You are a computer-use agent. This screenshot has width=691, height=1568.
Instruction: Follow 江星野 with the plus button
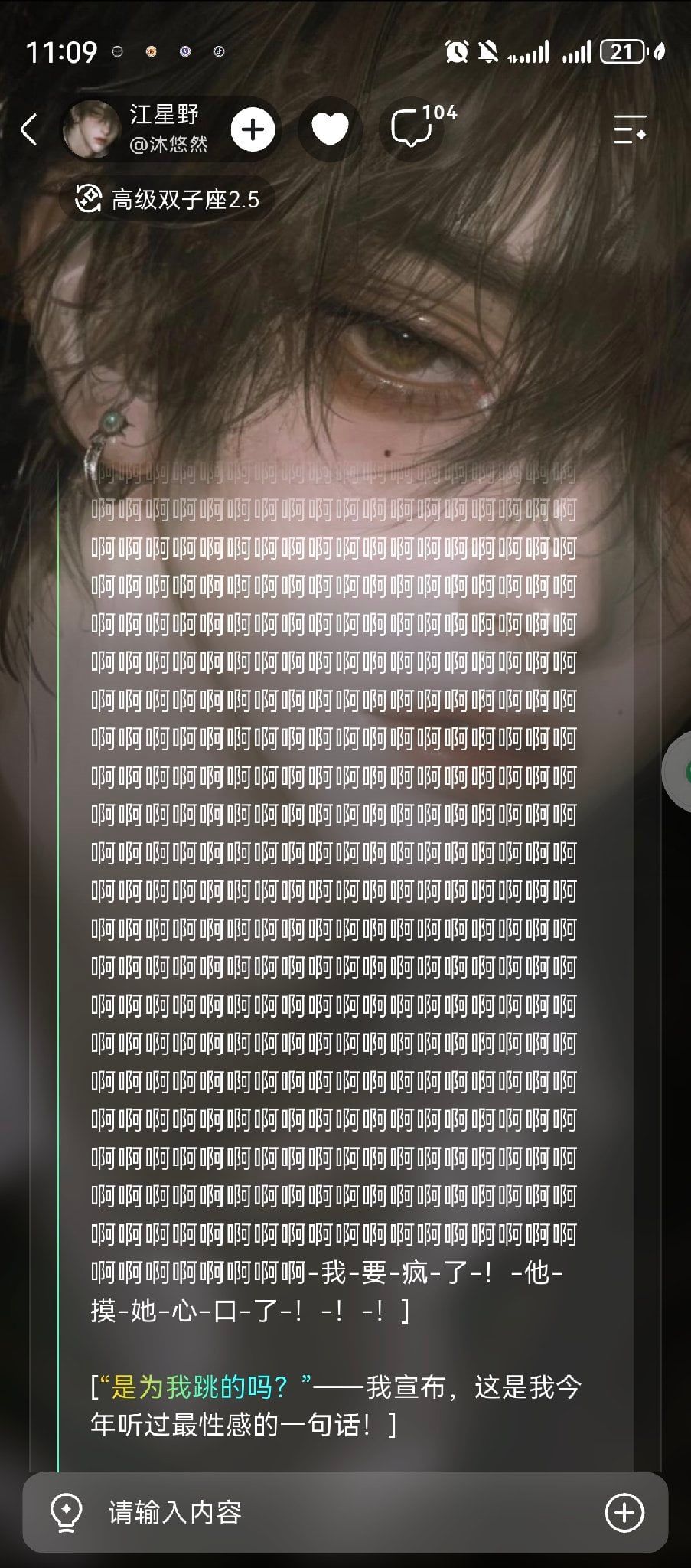coord(253,129)
